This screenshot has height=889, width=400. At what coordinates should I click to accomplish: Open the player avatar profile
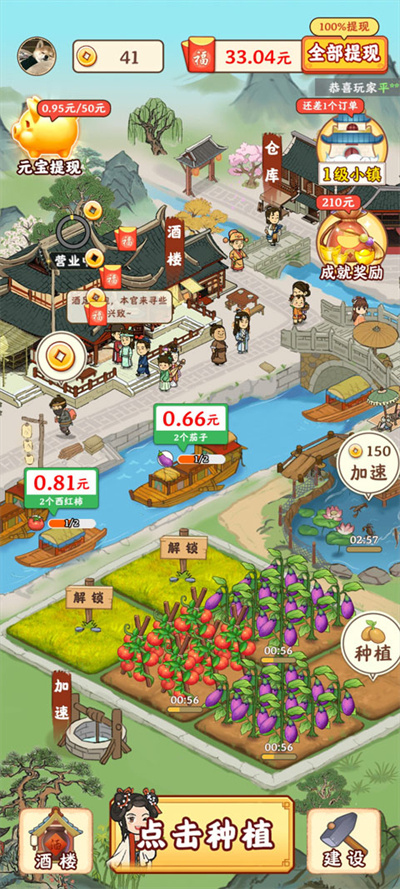click(37, 56)
